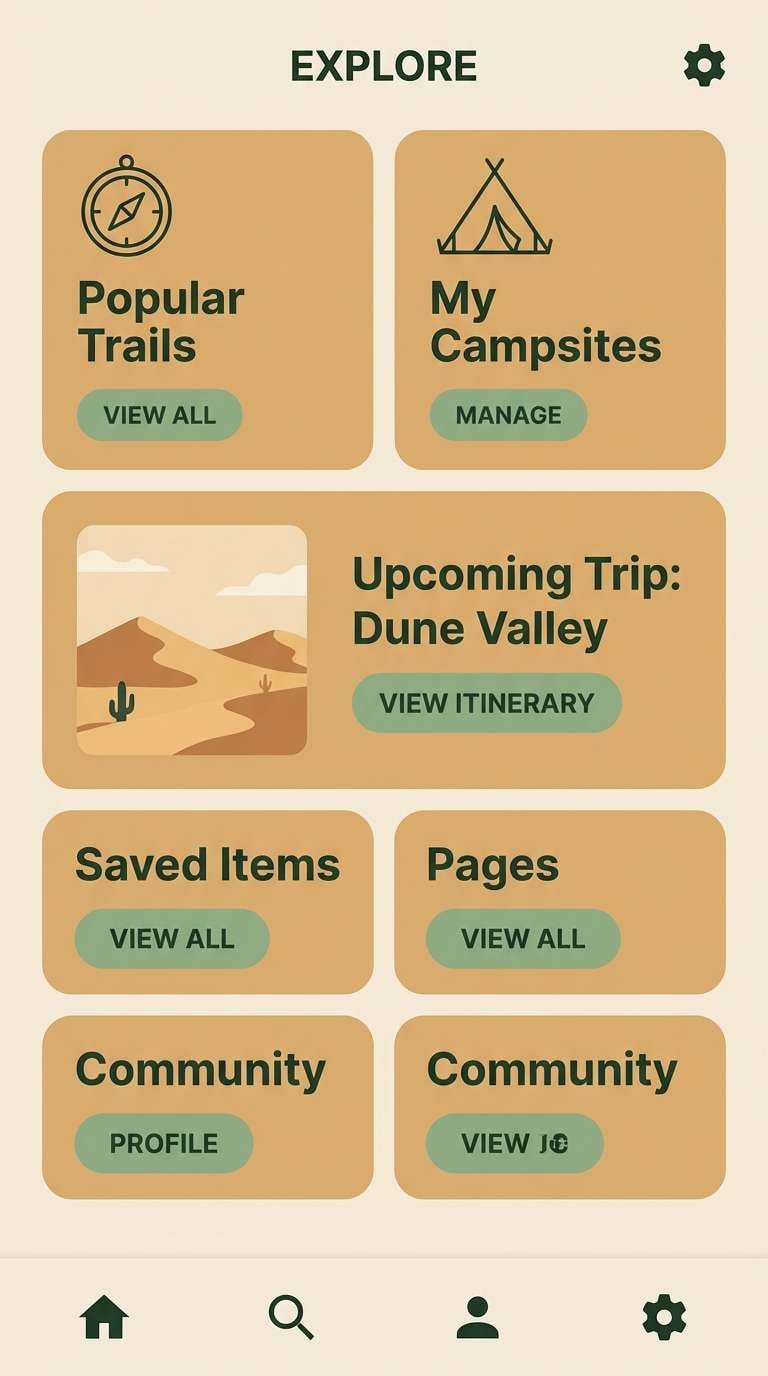
Task: View all Saved Items
Action: 171,938
